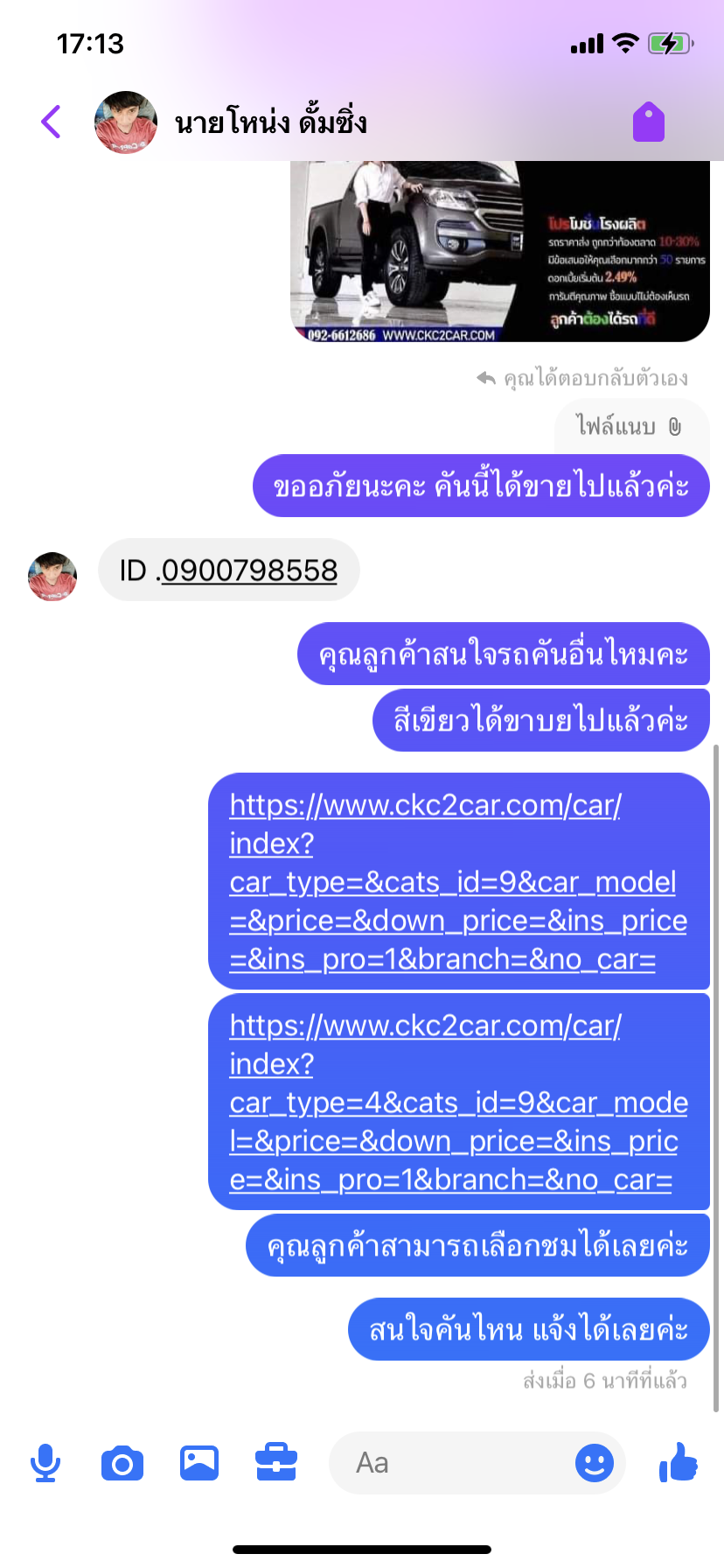Focus the Aa message input field

click(451, 1463)
